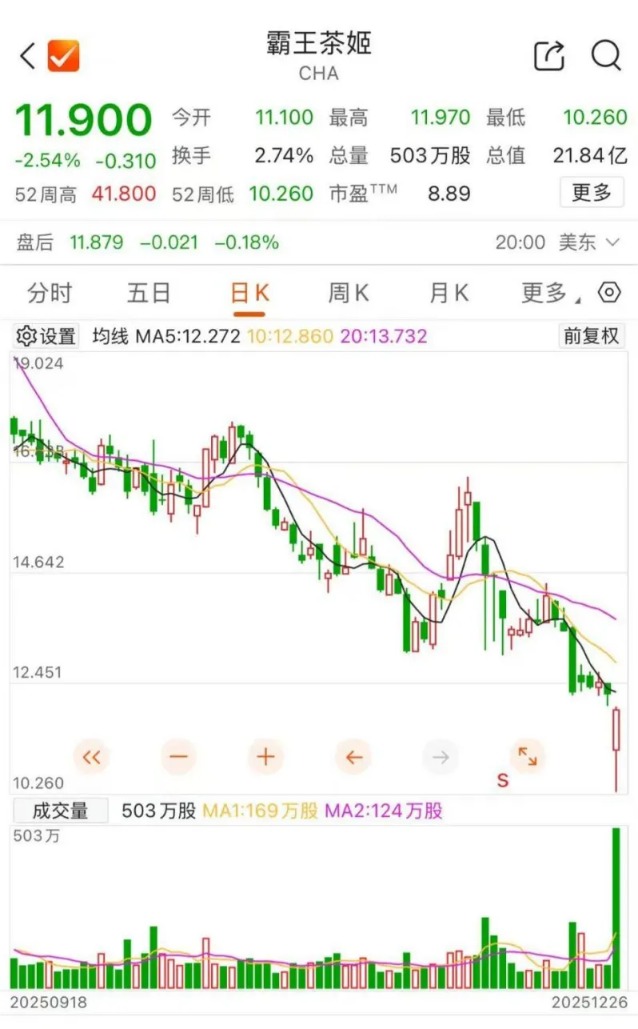Viewport: 638px width, 1029px height.
Task: Go back to the previous page
Action: click(x=27, y=56)
